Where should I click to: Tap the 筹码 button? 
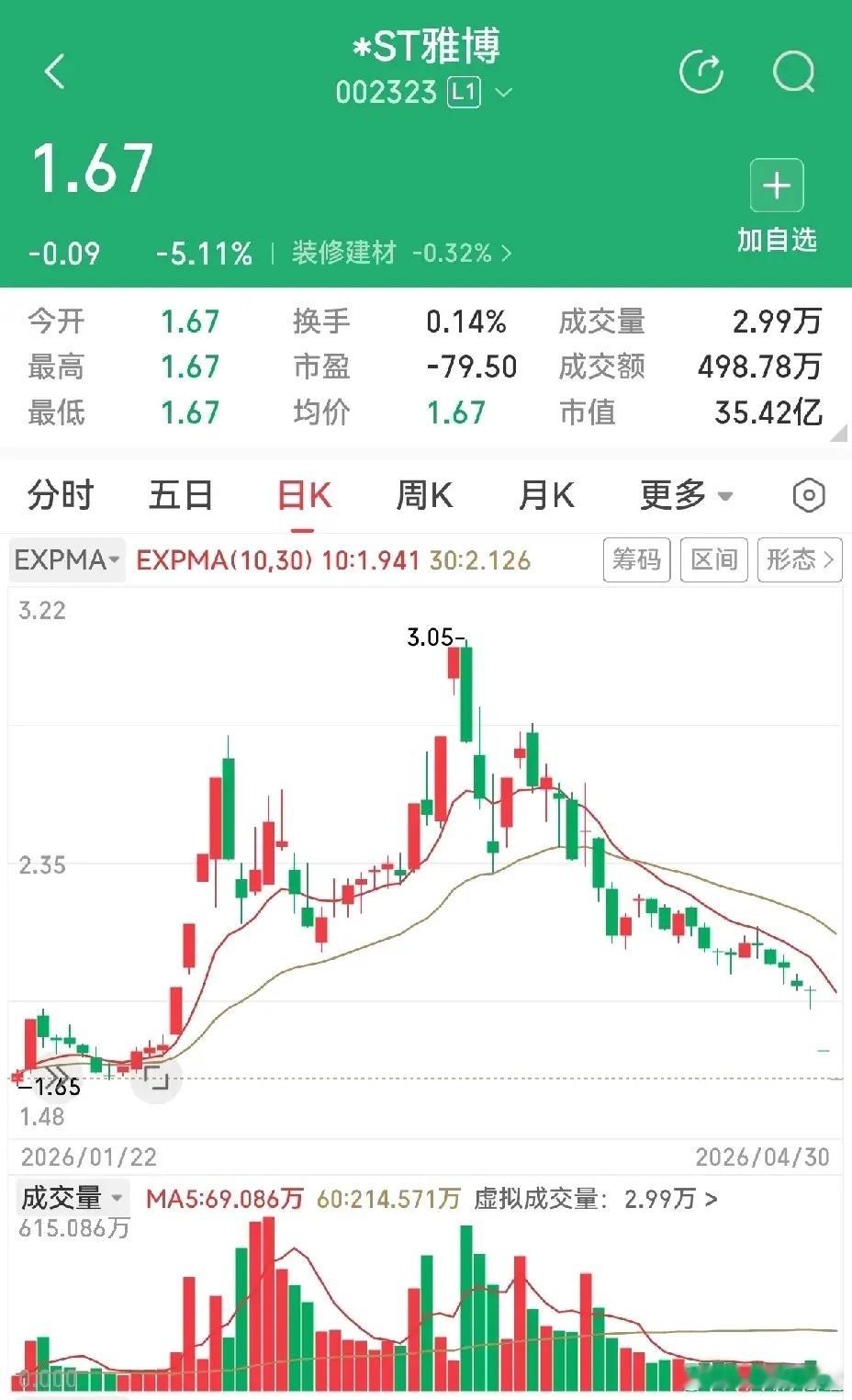coord(636,559)
